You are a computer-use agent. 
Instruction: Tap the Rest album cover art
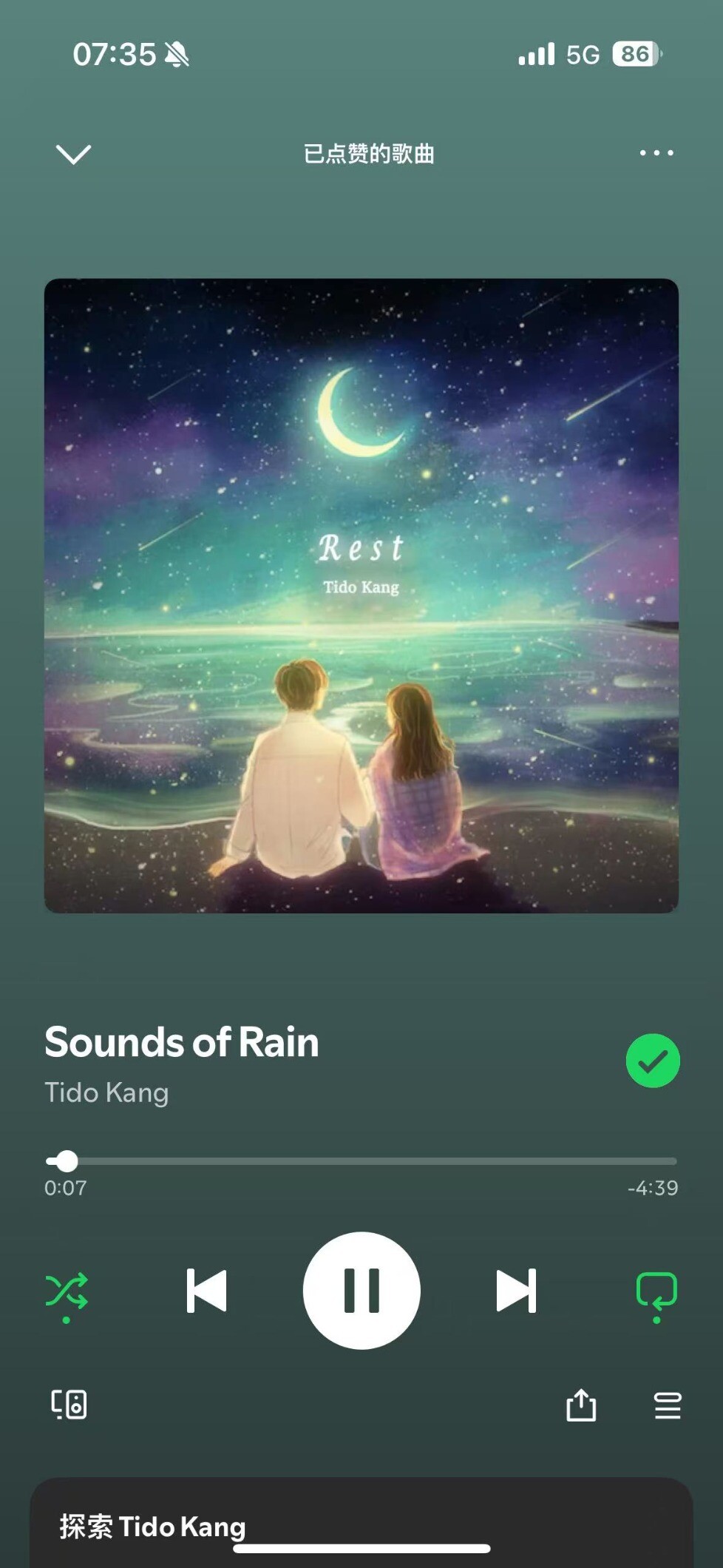[361, 595]
